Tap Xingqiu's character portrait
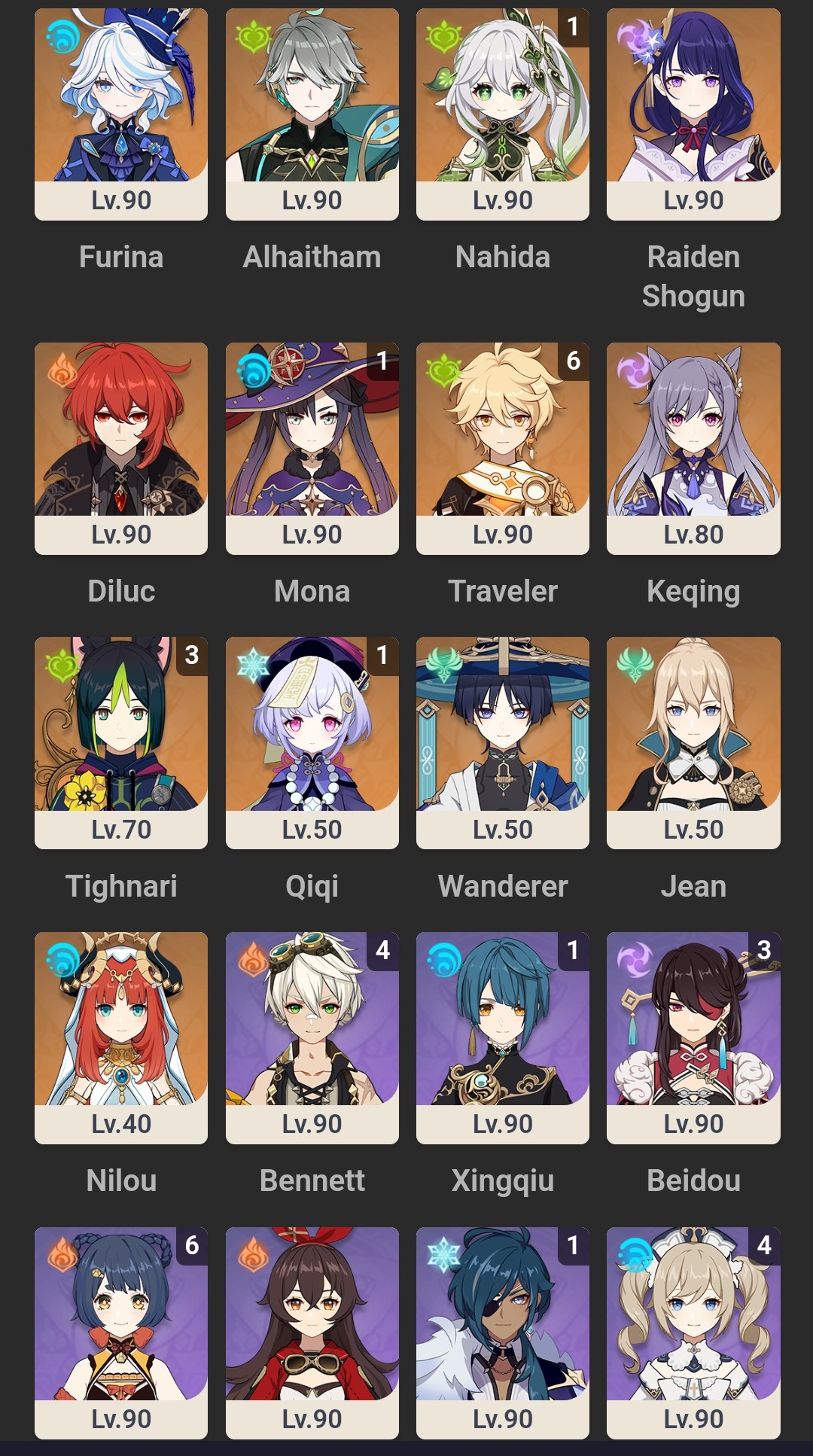The height and width of the screenshot is (1456, 813). coord(502,1037)
